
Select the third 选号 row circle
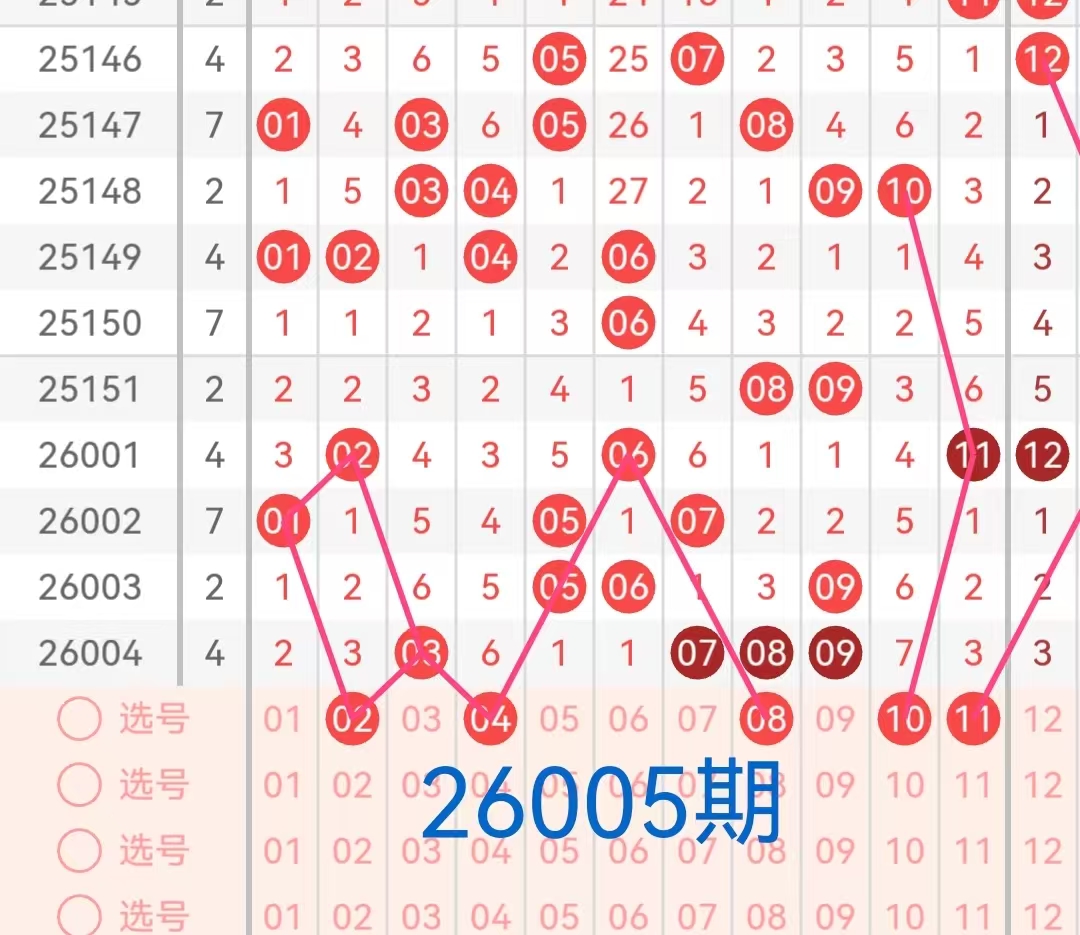click(x=80, y=851)
